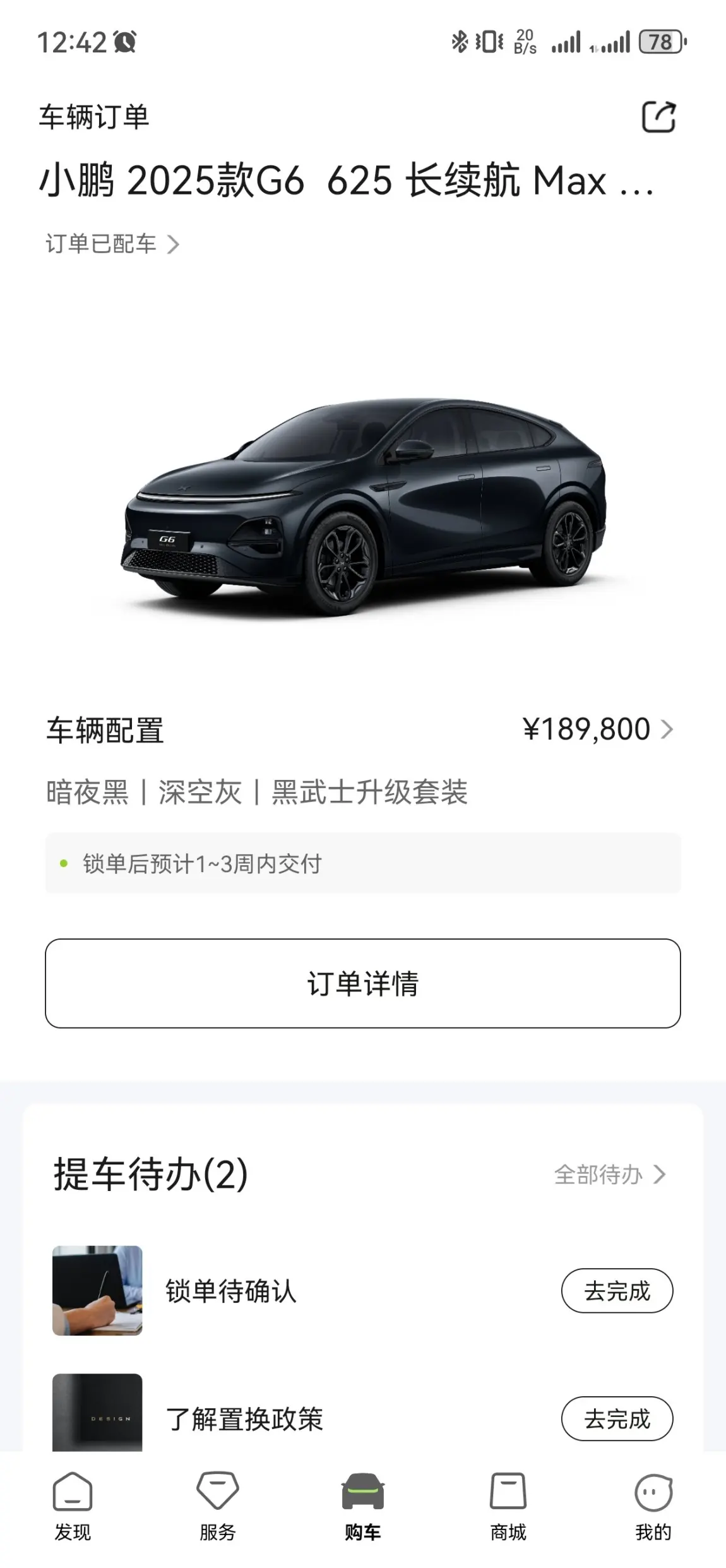This screenshot has height=1568, width=726.
Task: Switch to the 发现 tab
Action: tap(73, 1506)
